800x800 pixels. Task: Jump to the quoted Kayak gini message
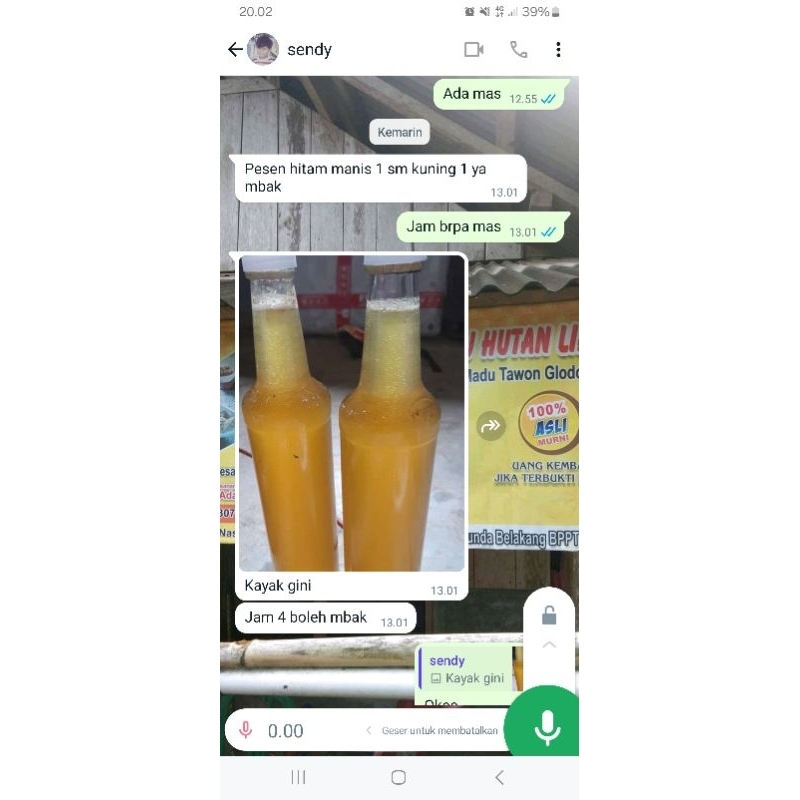(x=466, y=670)
